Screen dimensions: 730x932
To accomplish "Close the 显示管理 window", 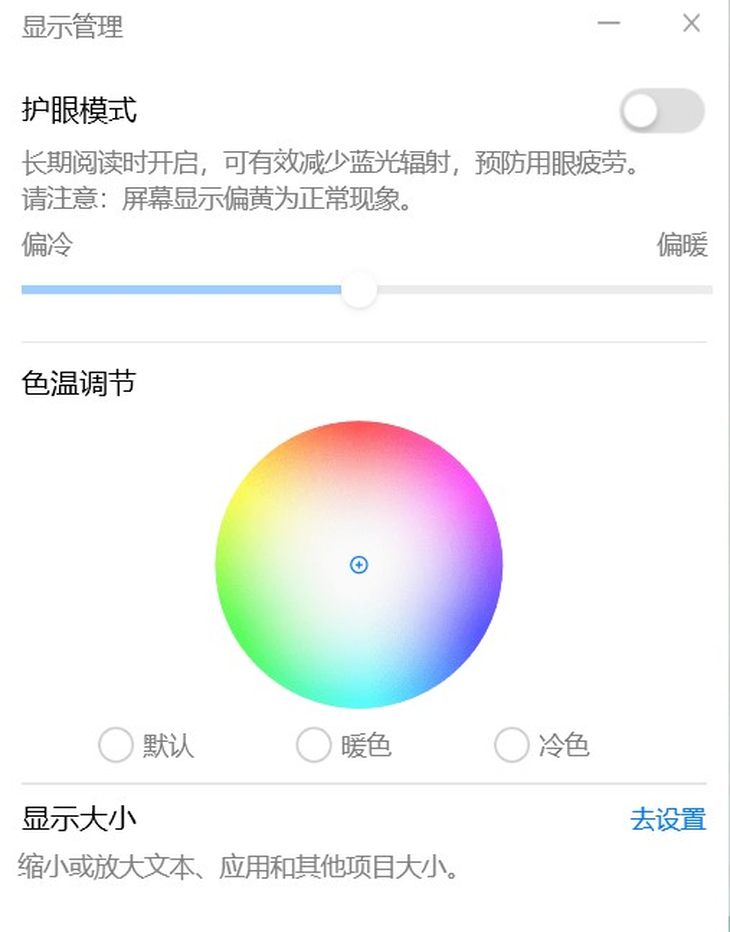I will tap(691, 23).
